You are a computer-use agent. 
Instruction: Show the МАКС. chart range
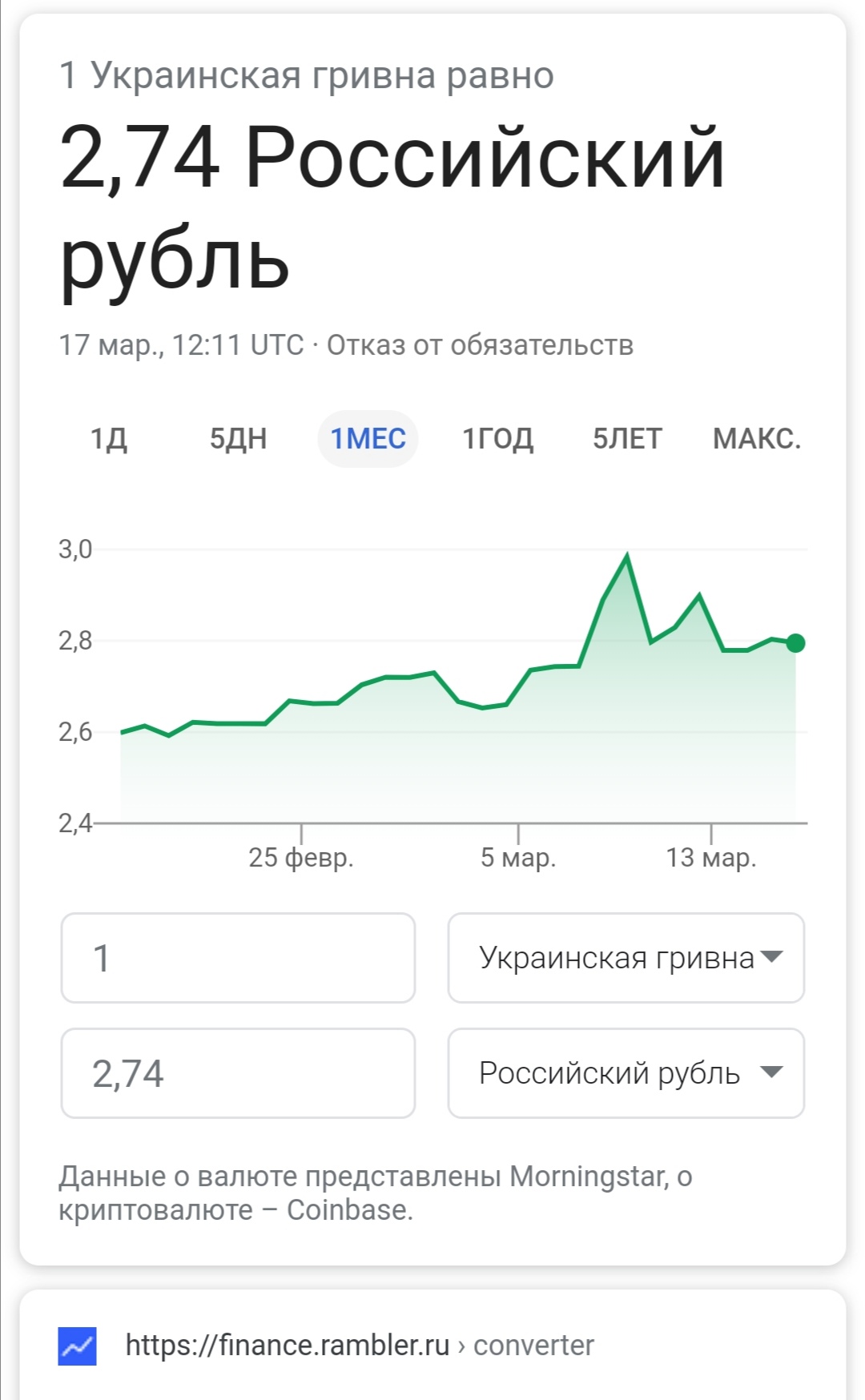coord(757,439)
